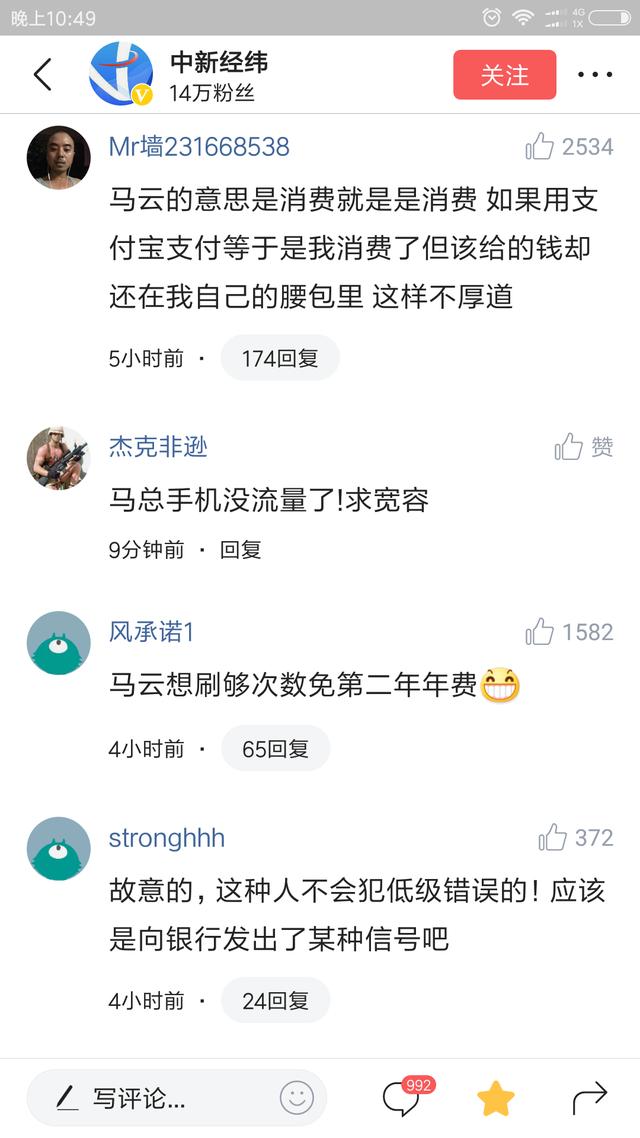This screenshot has width=640, height=1138.
Task: Open the emoji picker in comment box
Action: (x=296, y=1098)
